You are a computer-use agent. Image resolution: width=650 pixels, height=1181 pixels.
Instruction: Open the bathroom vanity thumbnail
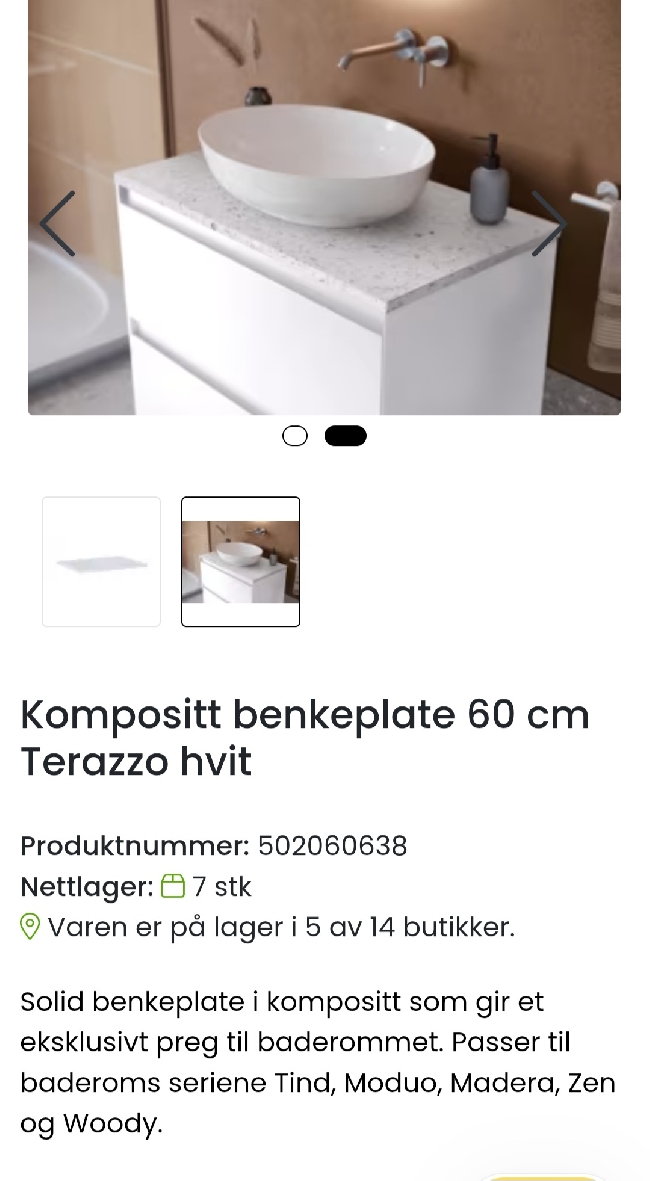coord(240,562)
